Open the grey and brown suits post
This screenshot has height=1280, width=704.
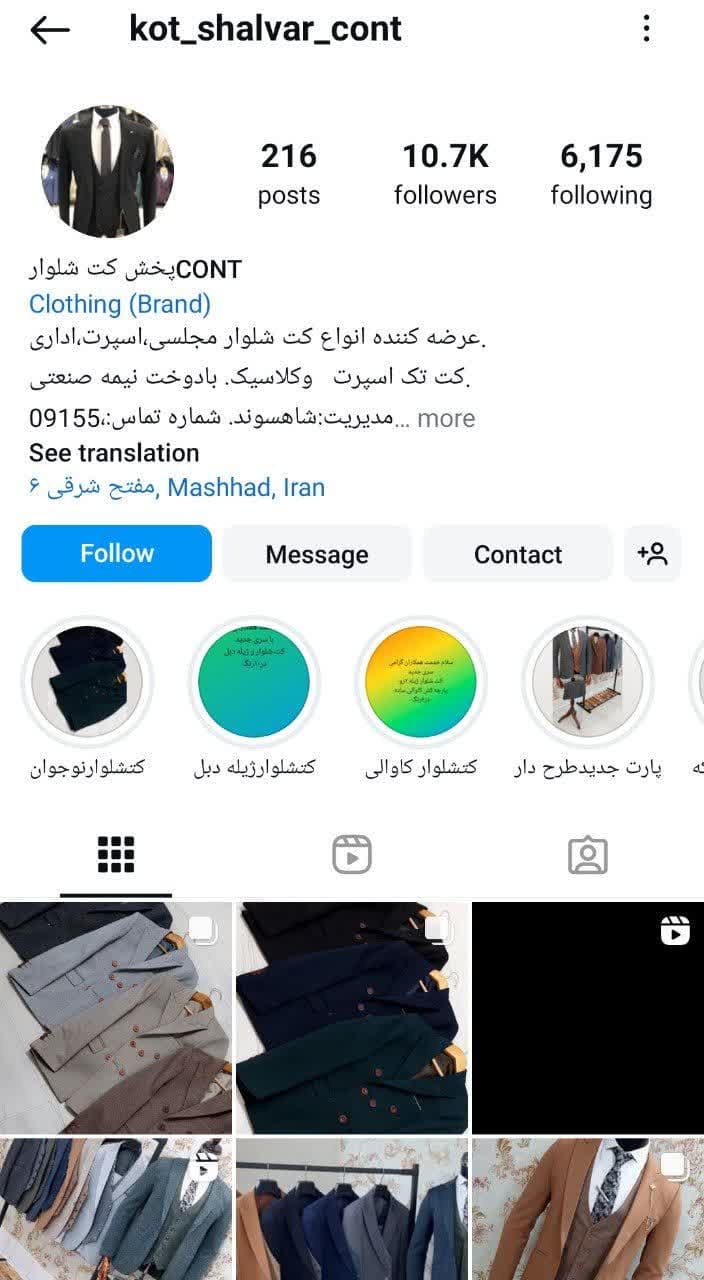click(x=116, y=1018)
